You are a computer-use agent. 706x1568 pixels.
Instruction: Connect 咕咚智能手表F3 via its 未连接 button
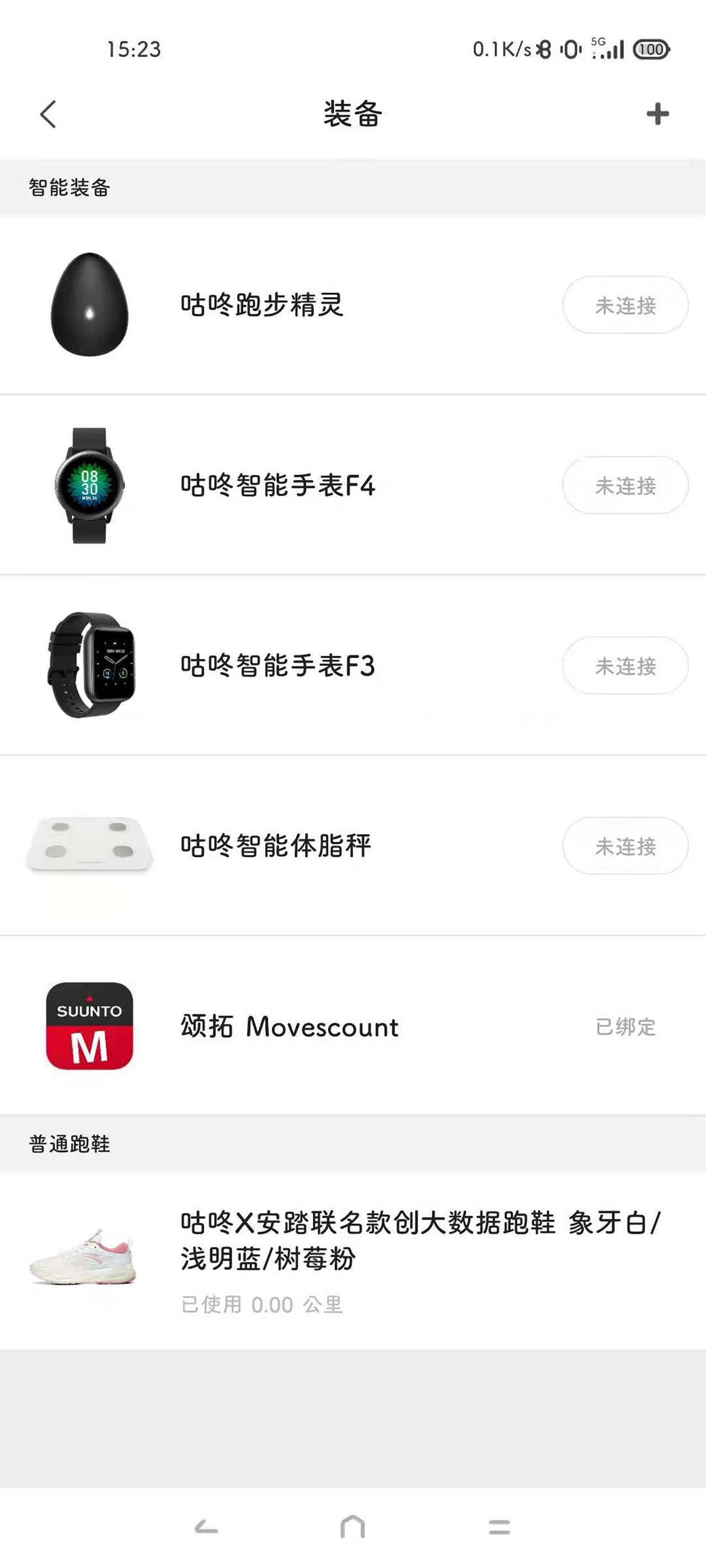point(625,665)
